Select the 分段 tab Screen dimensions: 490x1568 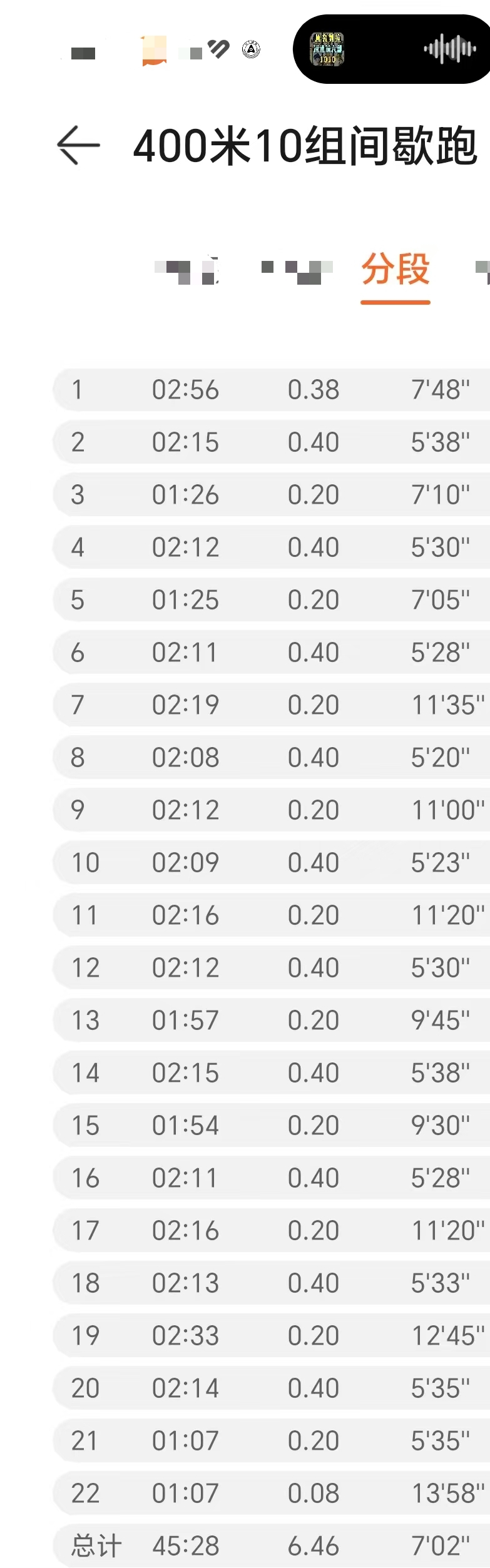395,270
